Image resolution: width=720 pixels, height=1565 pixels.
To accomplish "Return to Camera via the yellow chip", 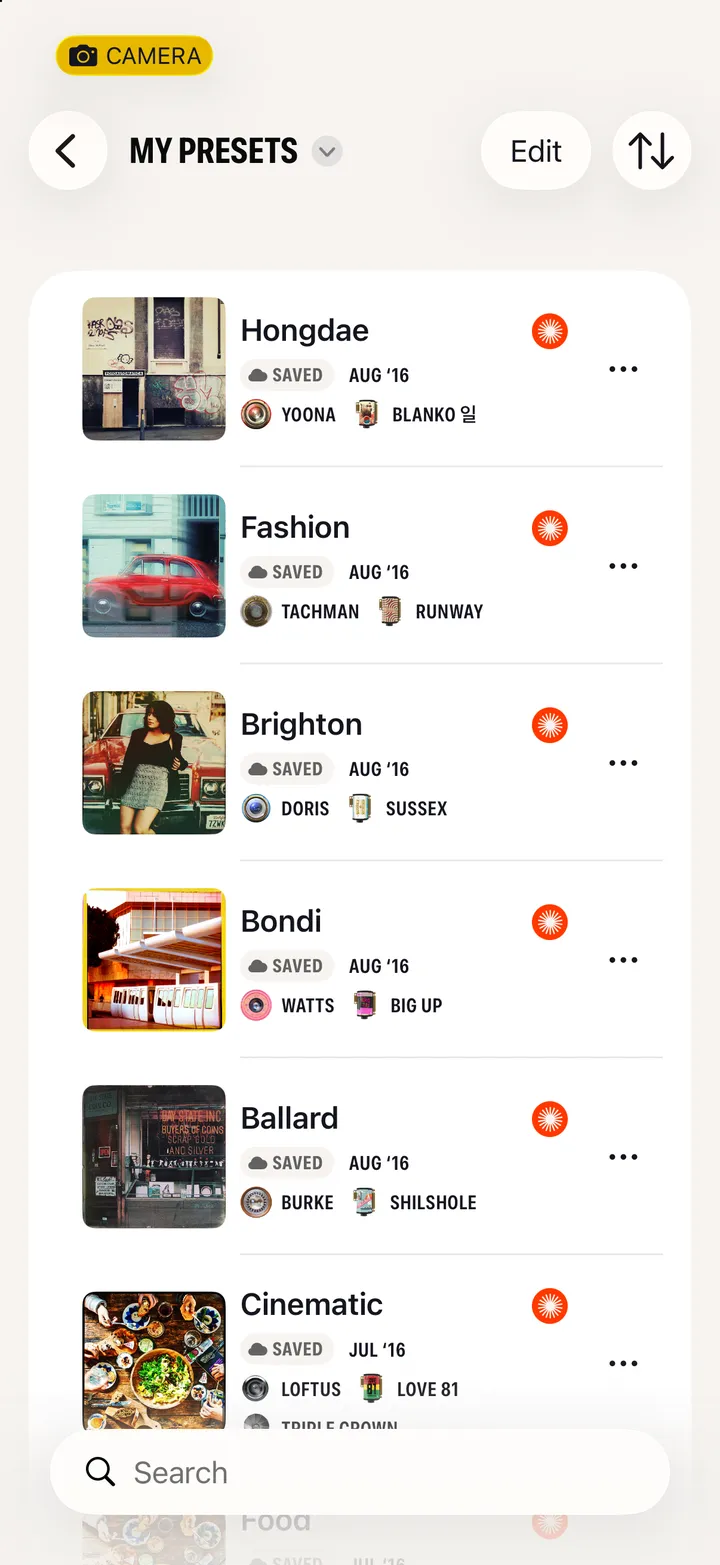I will (135, 56).
